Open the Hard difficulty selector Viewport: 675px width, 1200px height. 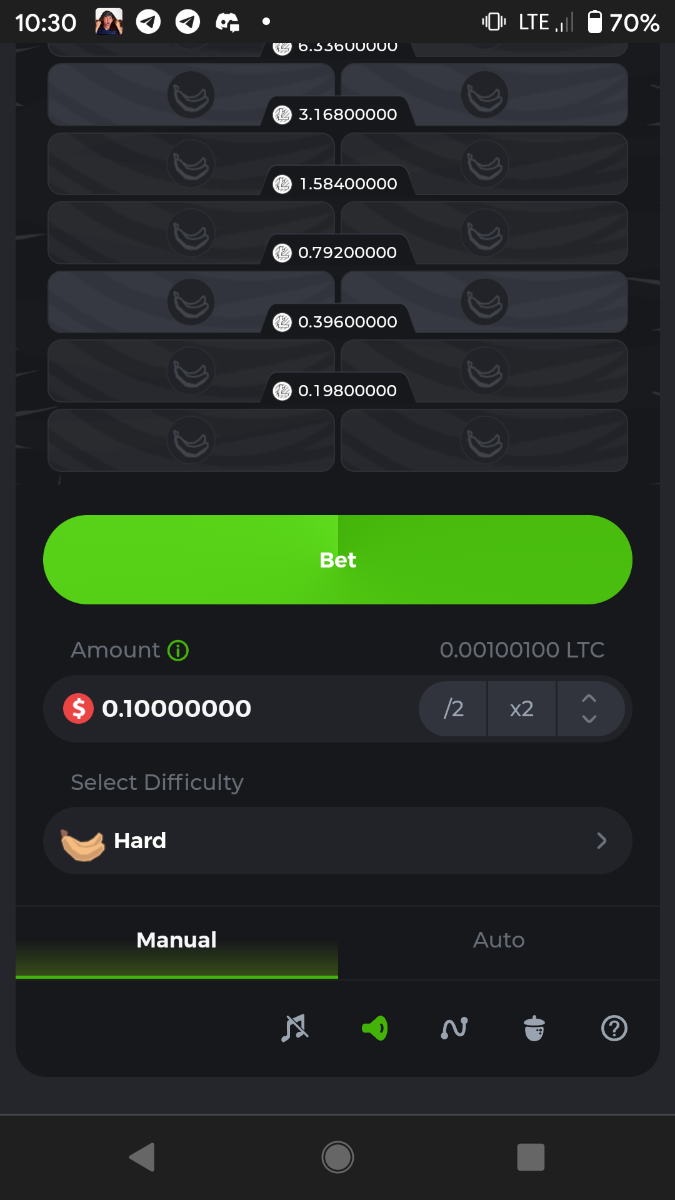tap(337, 841)
